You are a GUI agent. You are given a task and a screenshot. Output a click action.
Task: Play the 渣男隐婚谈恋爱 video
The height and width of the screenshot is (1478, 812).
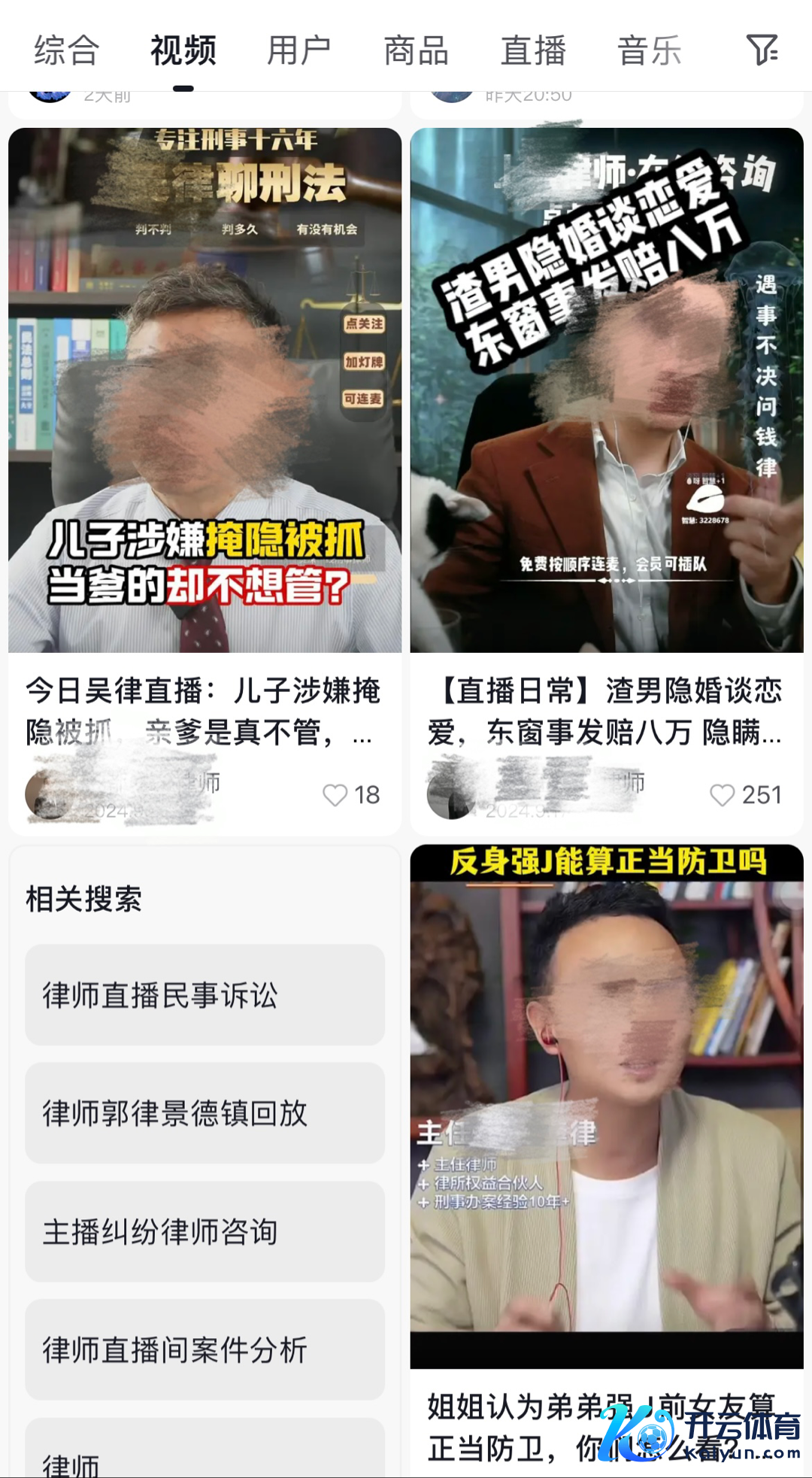point(607,390)
